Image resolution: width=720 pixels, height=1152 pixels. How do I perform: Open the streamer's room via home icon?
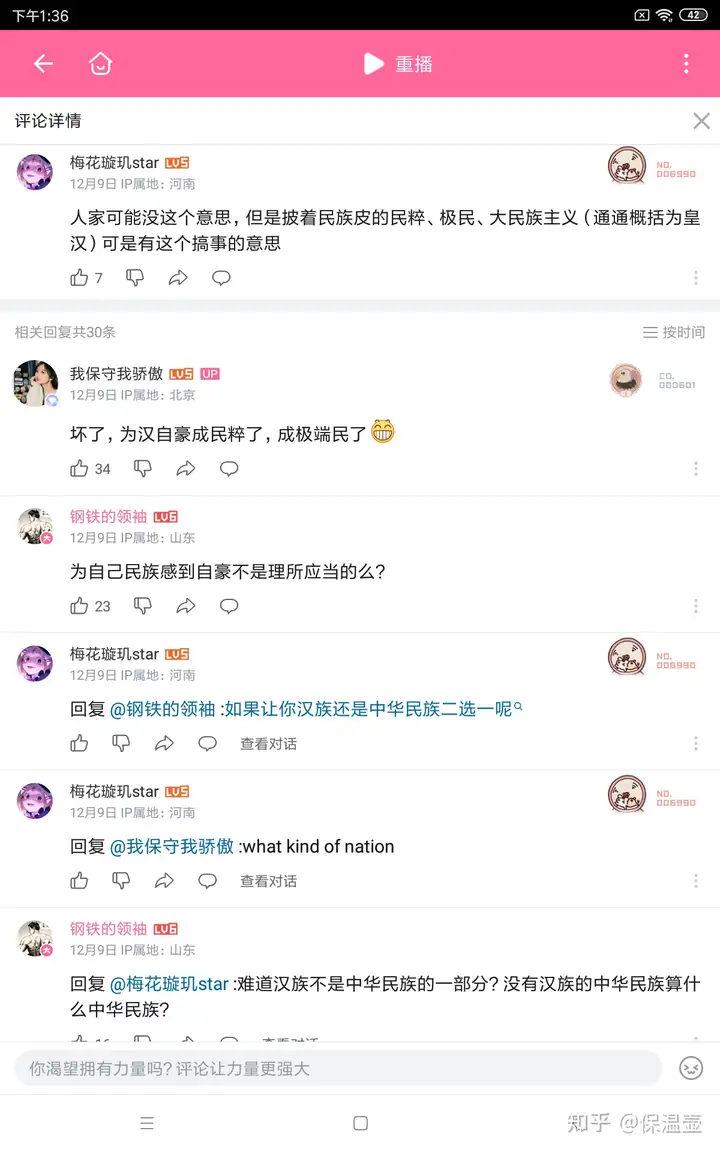(100, 63)
